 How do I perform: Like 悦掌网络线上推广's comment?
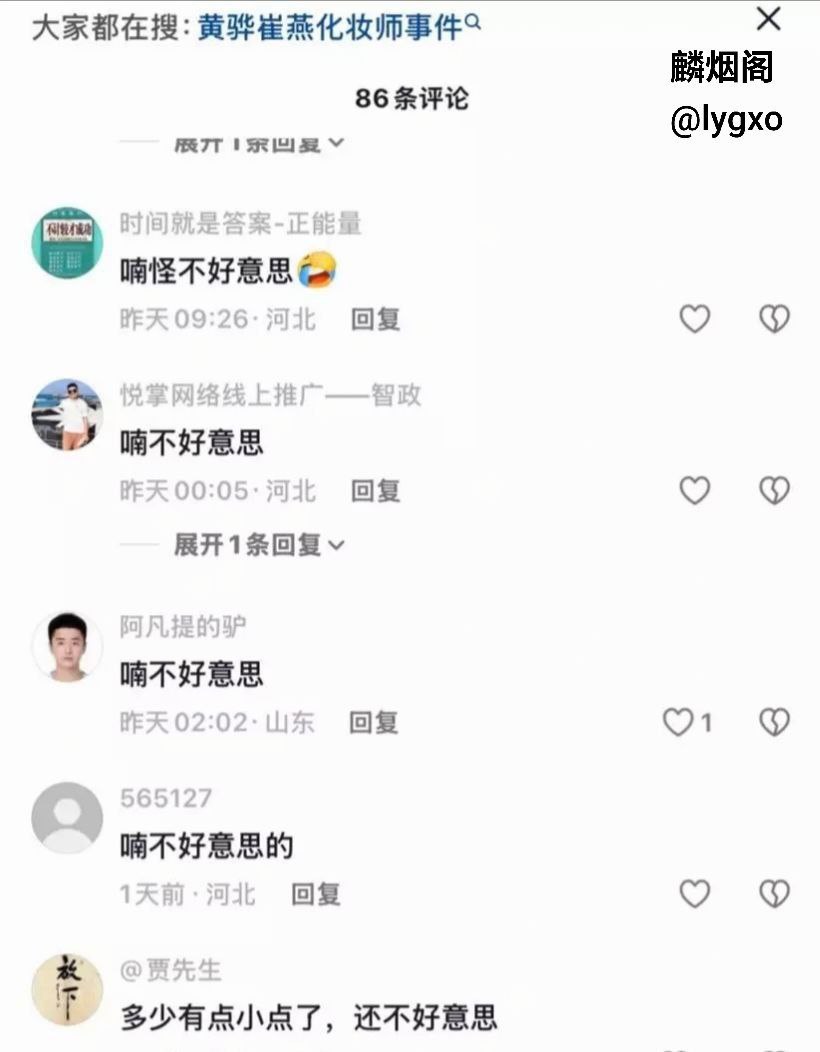(x=694, y=490)
